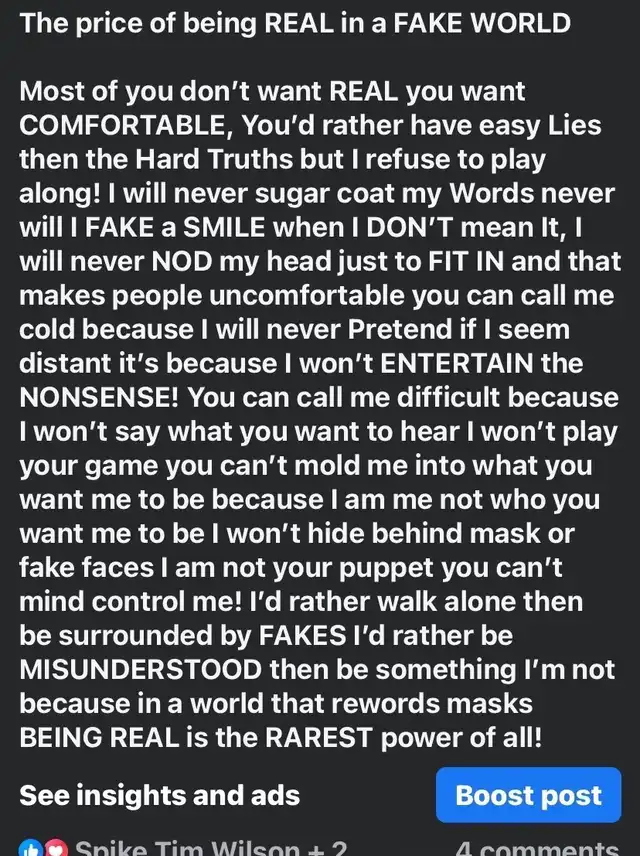Open See insights and ads

click(160, 796)
